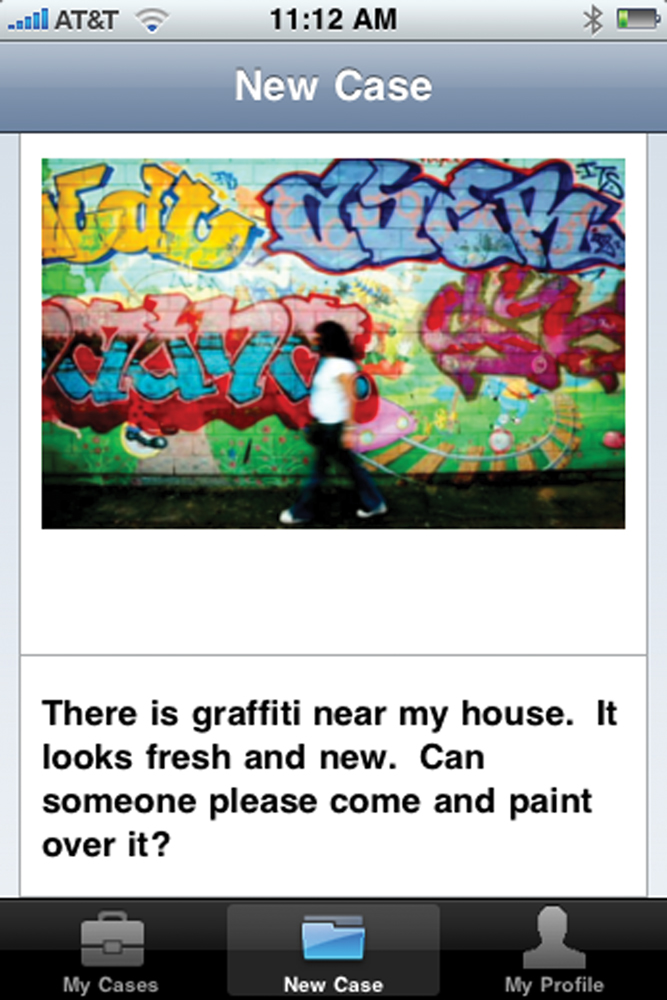667x1000 pixels.
Task: Tap the graffiti photo attached to the case
Action: click(333, 343)
